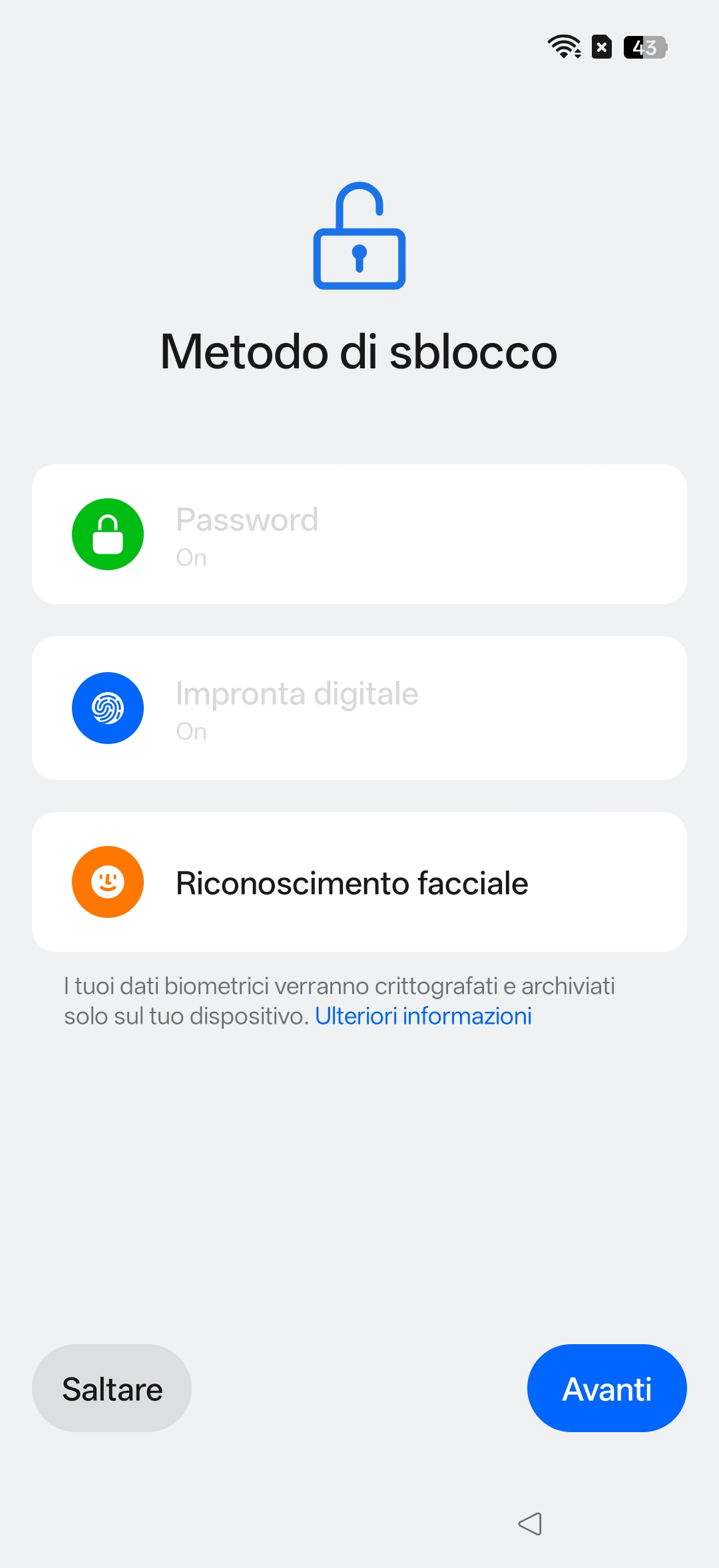
Task: Go back with system back arrow
Action: click(530, 1523)
